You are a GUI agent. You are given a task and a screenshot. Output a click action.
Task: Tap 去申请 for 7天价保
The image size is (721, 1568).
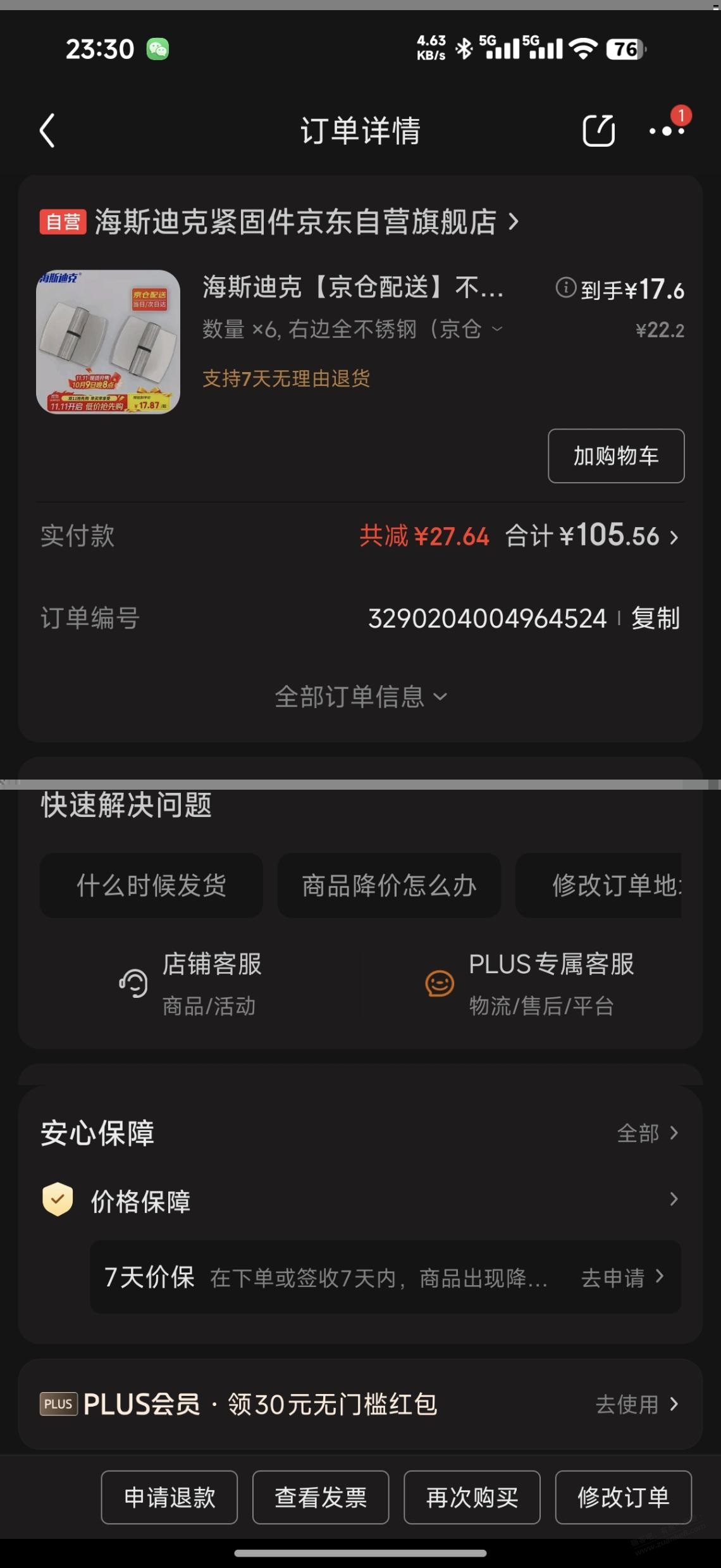tap(622, 1278)
